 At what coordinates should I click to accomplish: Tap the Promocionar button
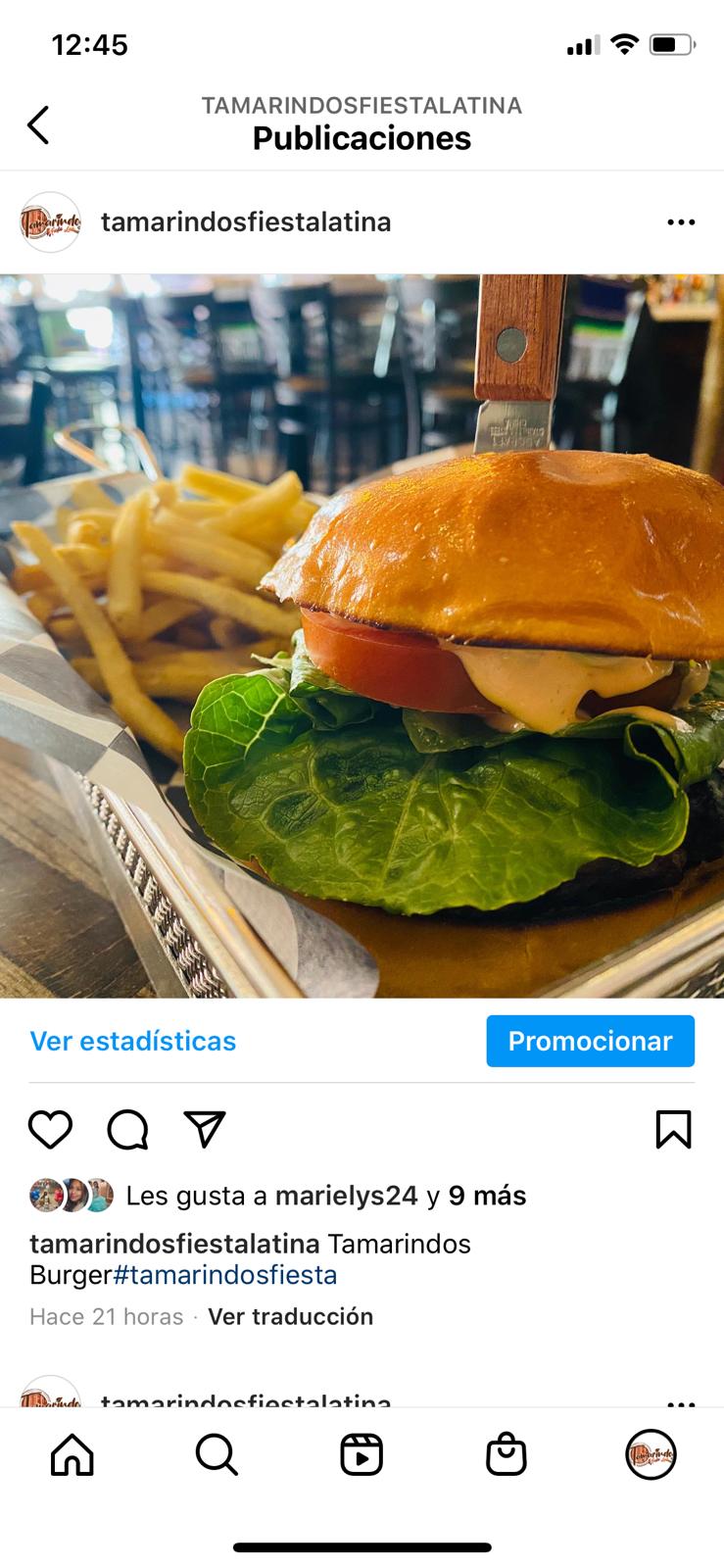(590, 1041)
